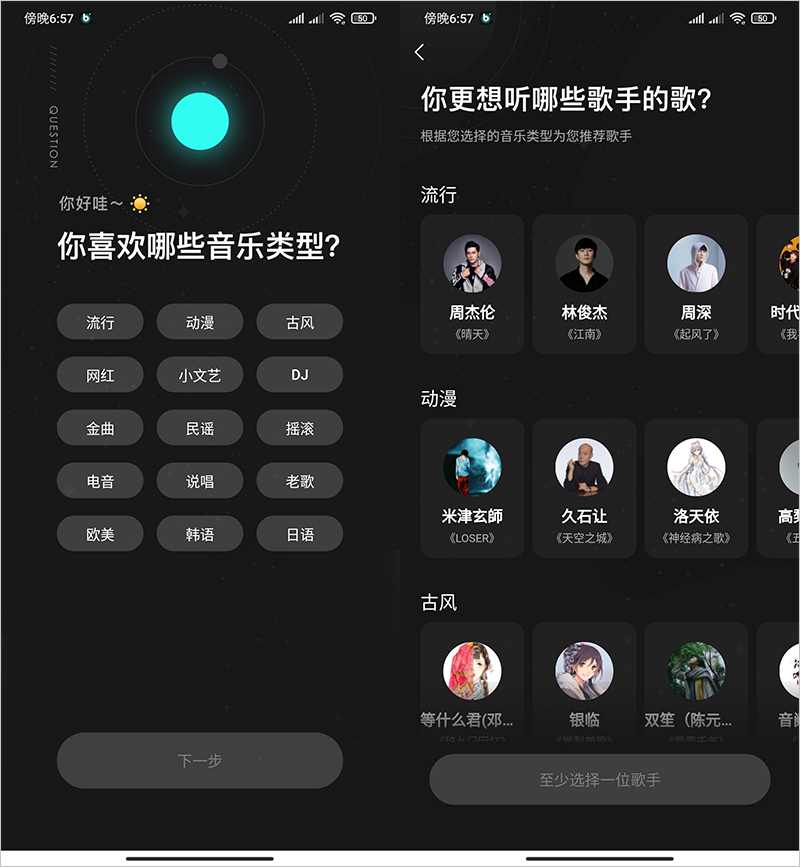
Task: Choose the 动漫 music type
Action: click(x=200, y=322)
